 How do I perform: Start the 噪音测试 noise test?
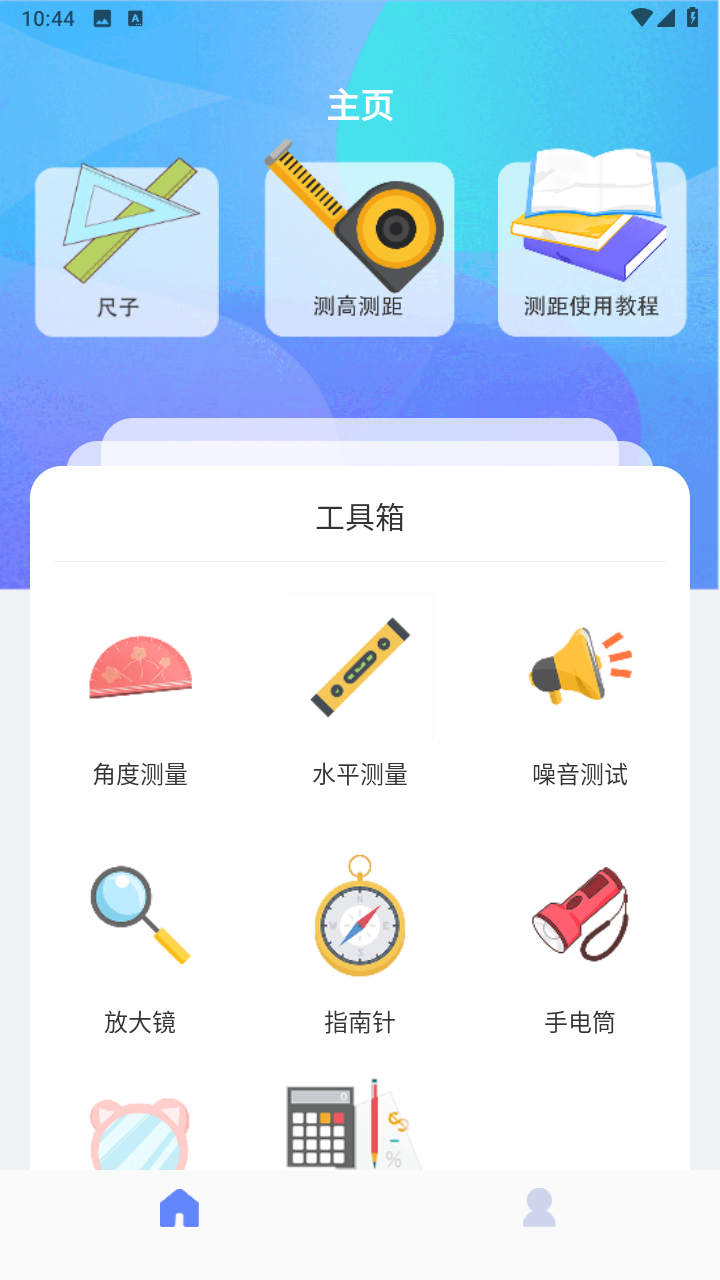pyautogui.click(x=578, y=665)
